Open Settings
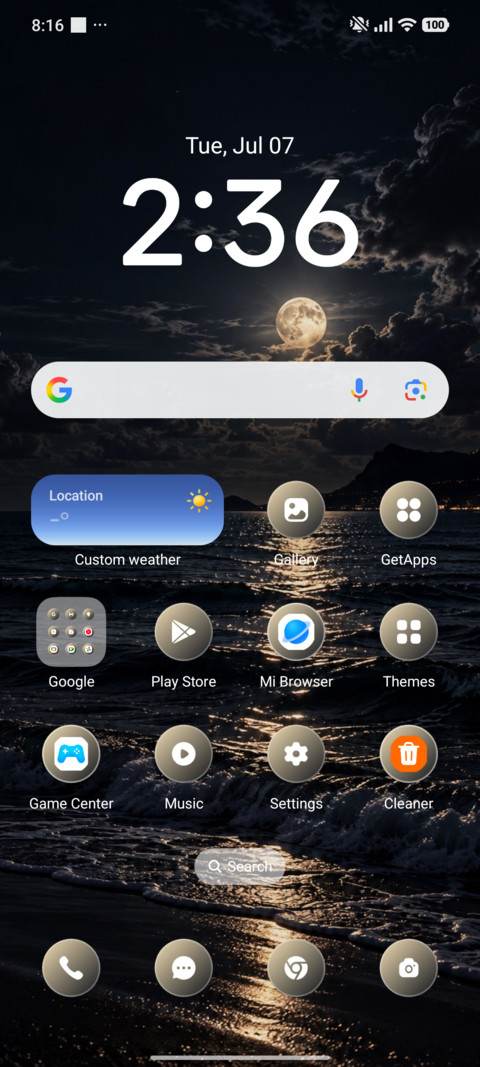This screenshot has height=1067, width=480. click(296, 754)
